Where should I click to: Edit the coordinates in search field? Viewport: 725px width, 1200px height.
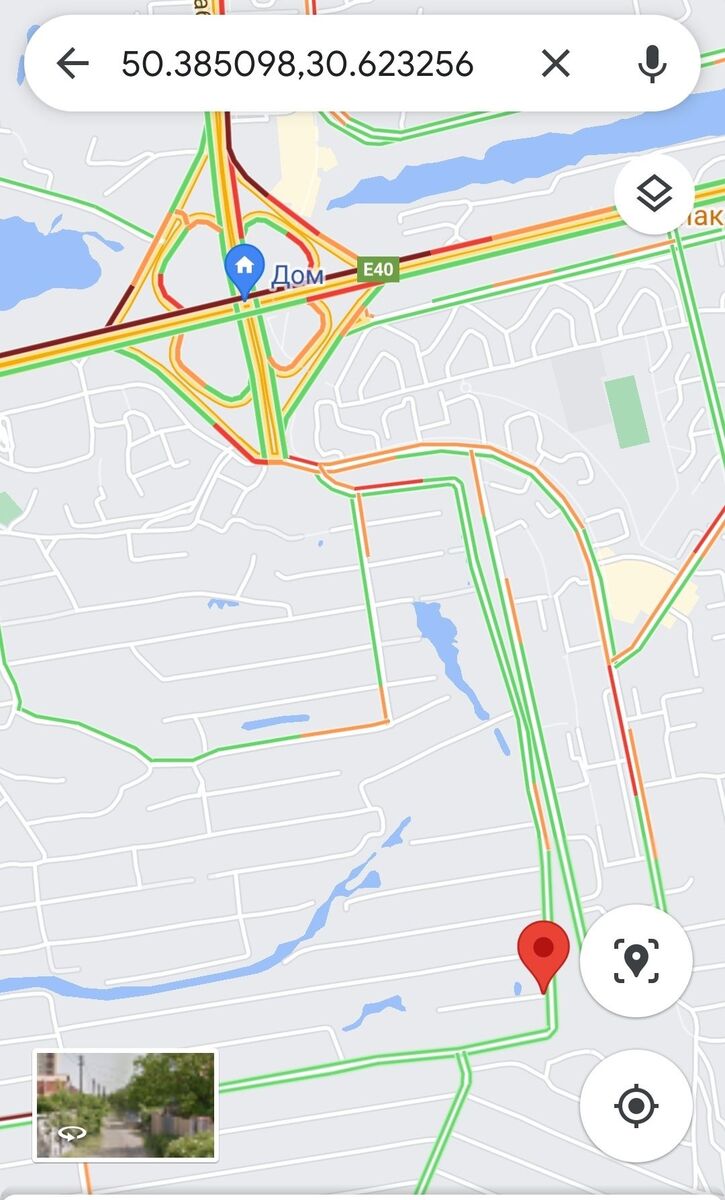coord(297,64)
